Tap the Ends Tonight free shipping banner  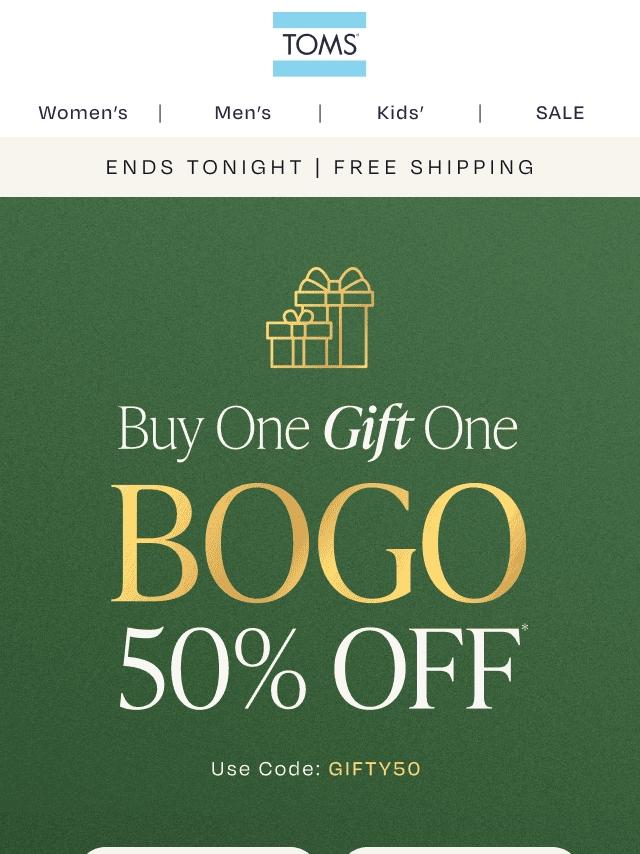(320, 167)
